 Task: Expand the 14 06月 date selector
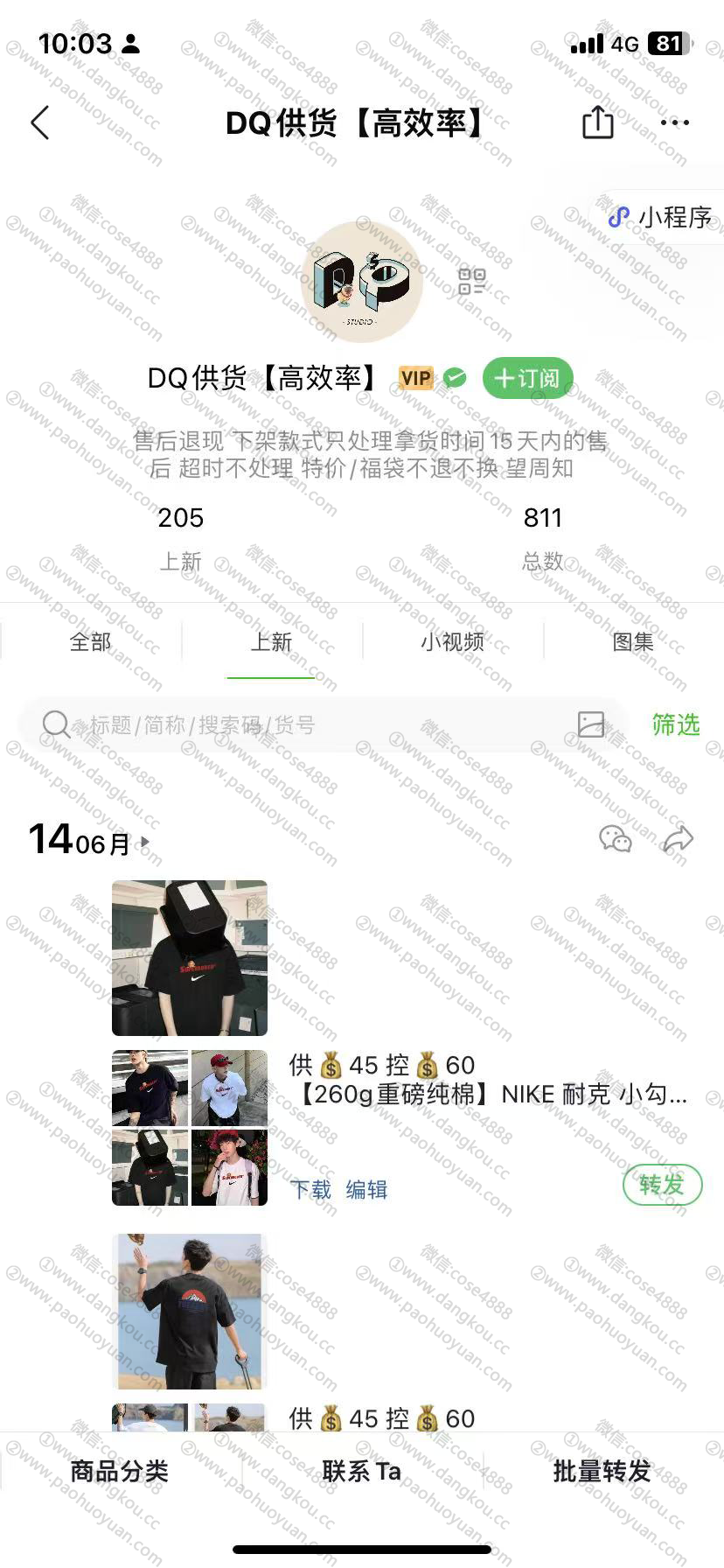pyautogui.click(x=89, y=842)
